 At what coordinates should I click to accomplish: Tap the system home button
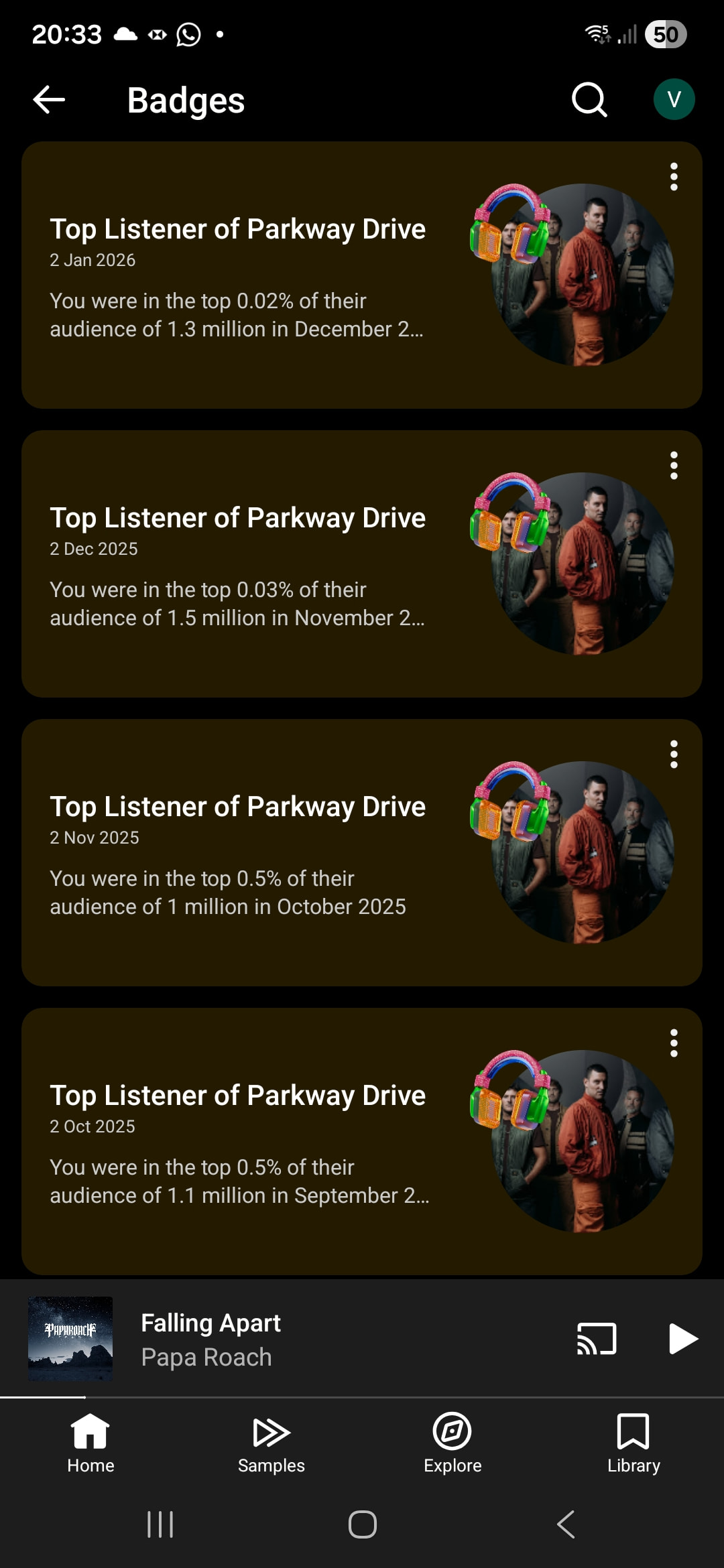(x=362, y=1524)
